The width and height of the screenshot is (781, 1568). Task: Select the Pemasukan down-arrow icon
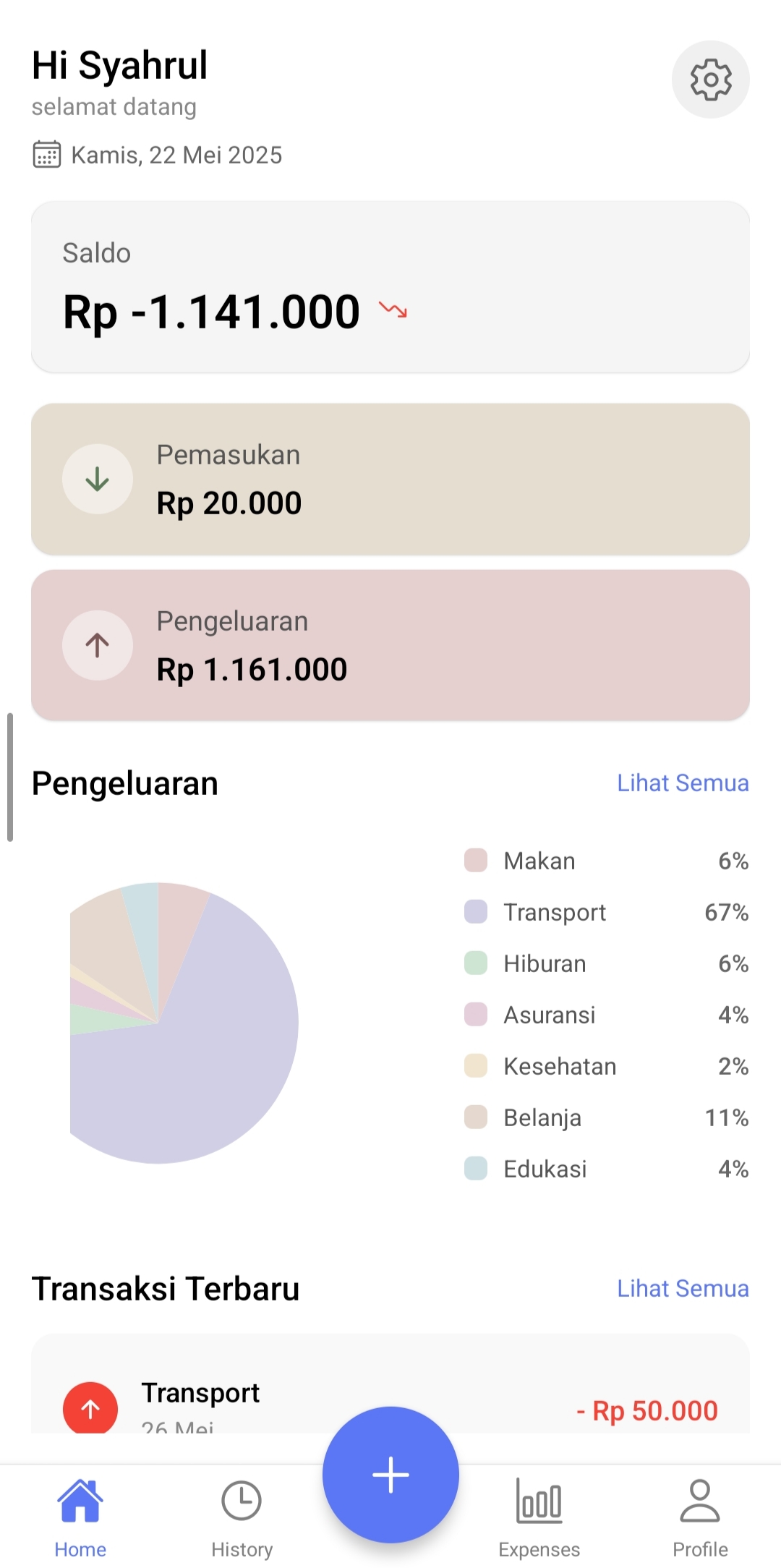coord(97,478)
